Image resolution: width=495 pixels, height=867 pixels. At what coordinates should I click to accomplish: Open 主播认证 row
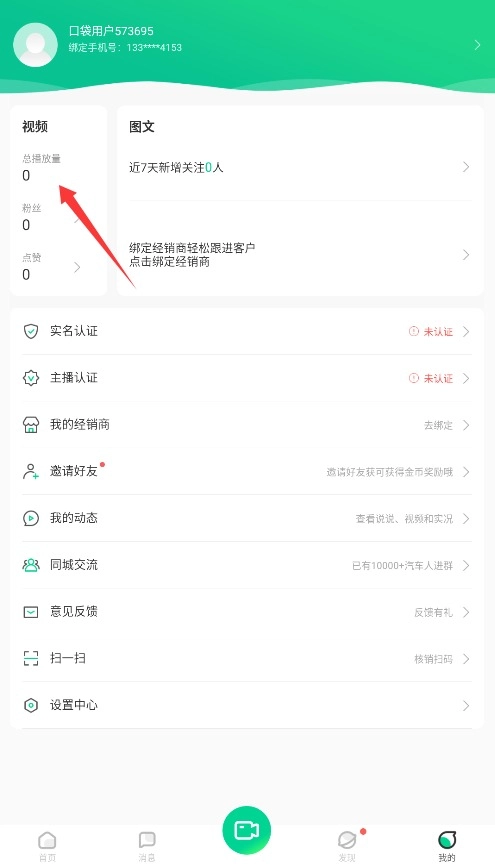coord(247,378)
